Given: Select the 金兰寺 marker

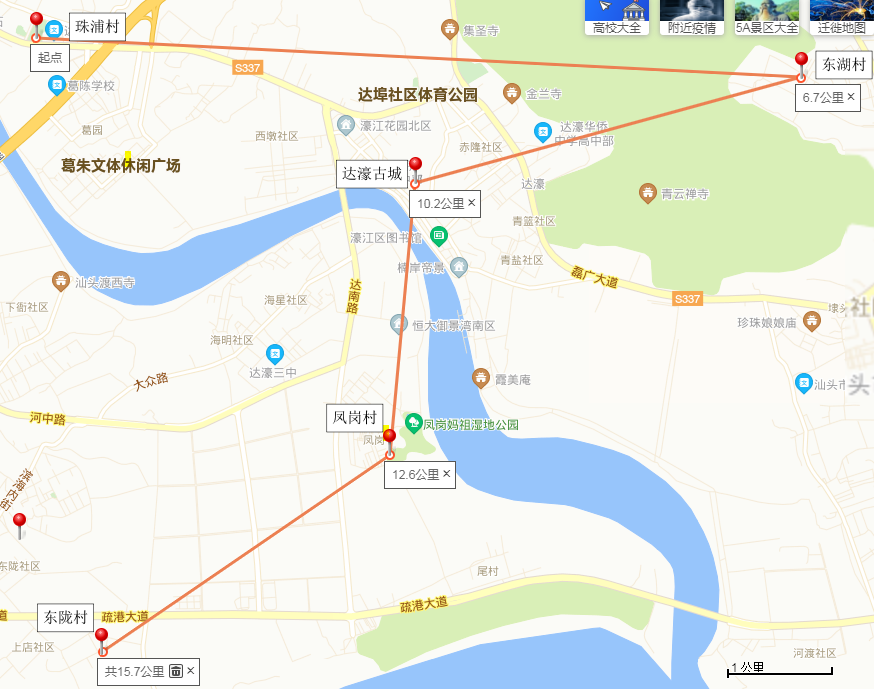Looking at the screenshot, I should [x=512, y=93].
